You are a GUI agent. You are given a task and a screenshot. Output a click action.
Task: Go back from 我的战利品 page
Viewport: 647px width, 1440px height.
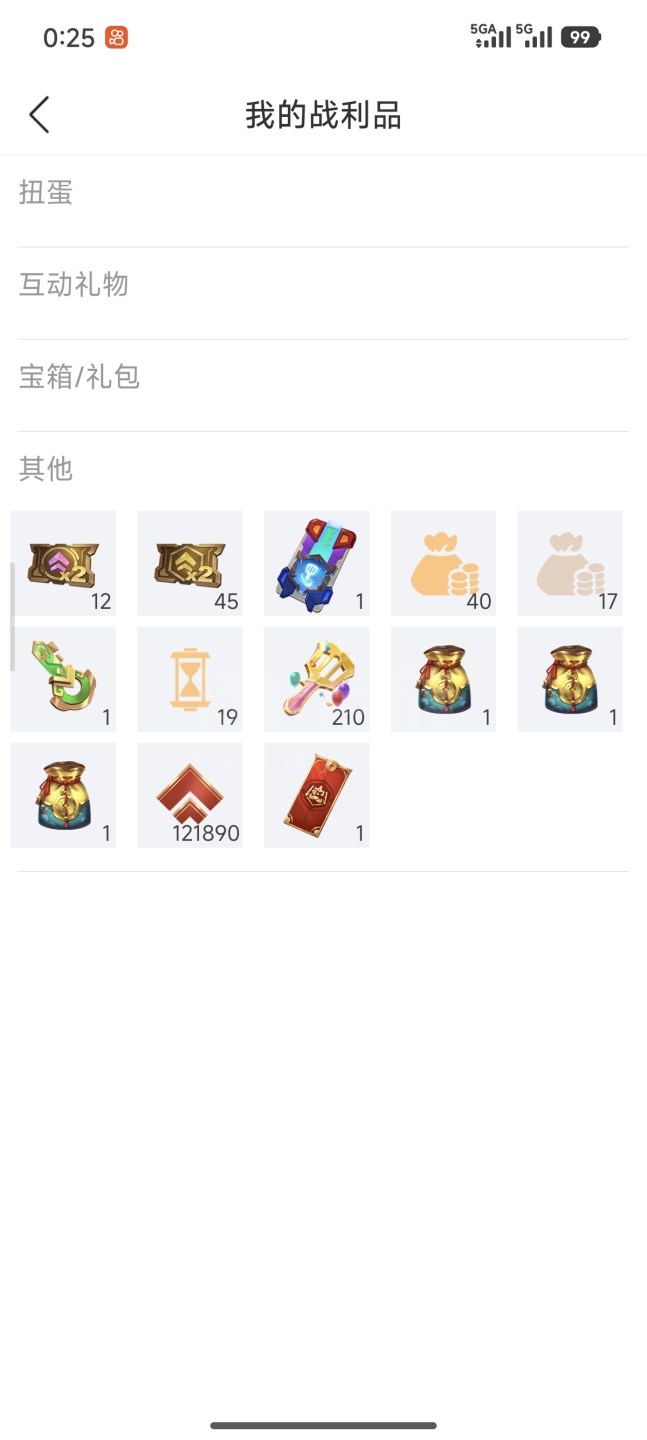[x=39, y=115]
